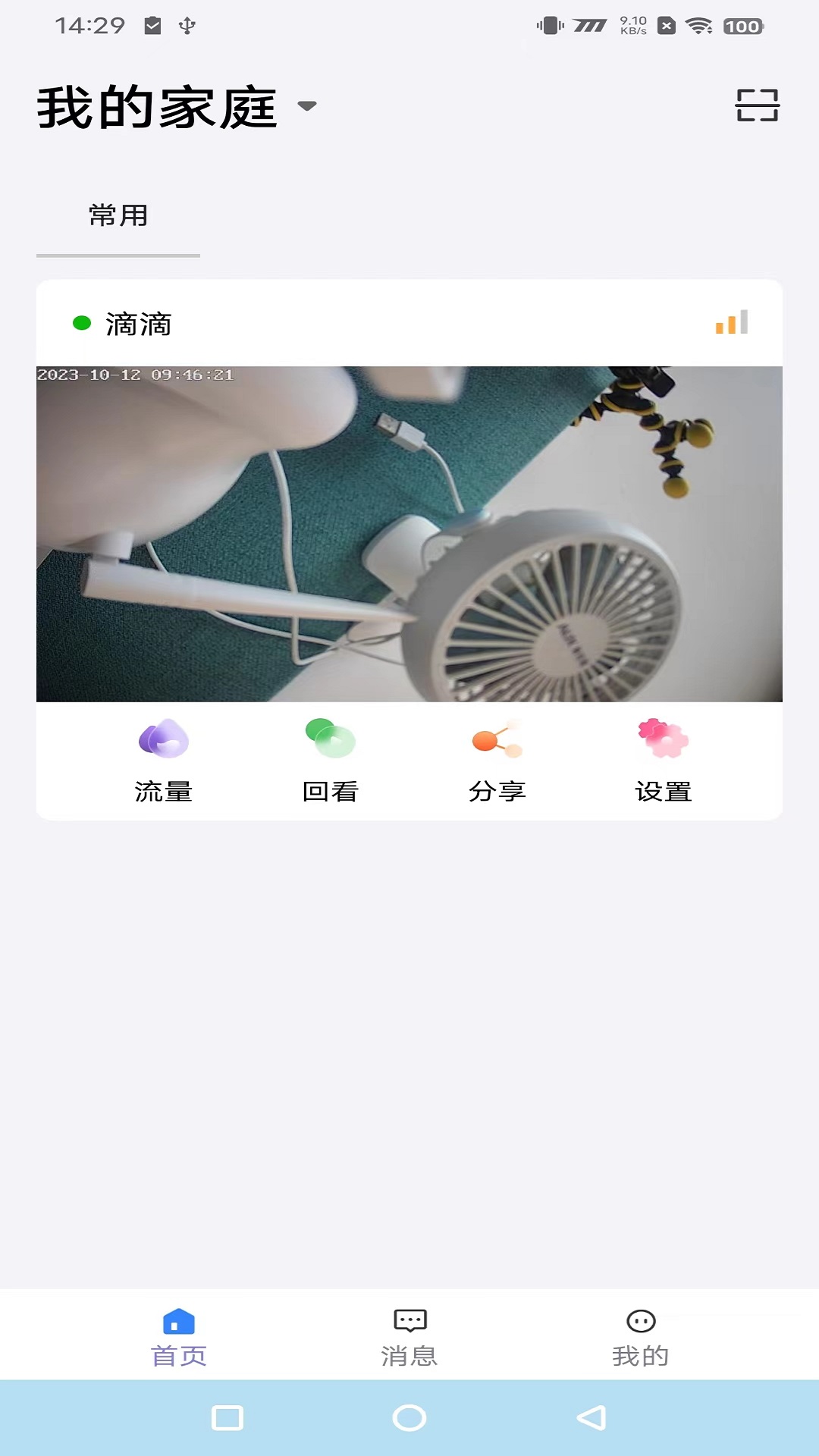The height and width of the screenshot is (1456, 819).
Task: Switch to the 常用 tab
Action: tap(118, 215)
